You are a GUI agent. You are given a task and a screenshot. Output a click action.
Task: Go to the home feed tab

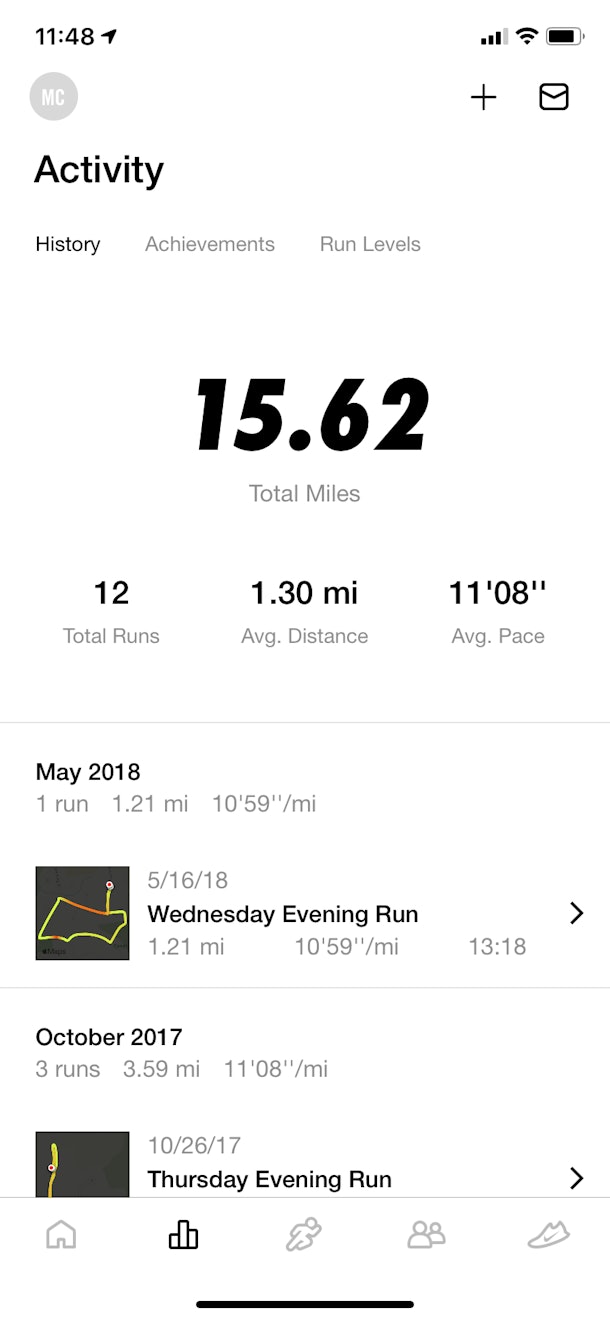point(61,1236)
